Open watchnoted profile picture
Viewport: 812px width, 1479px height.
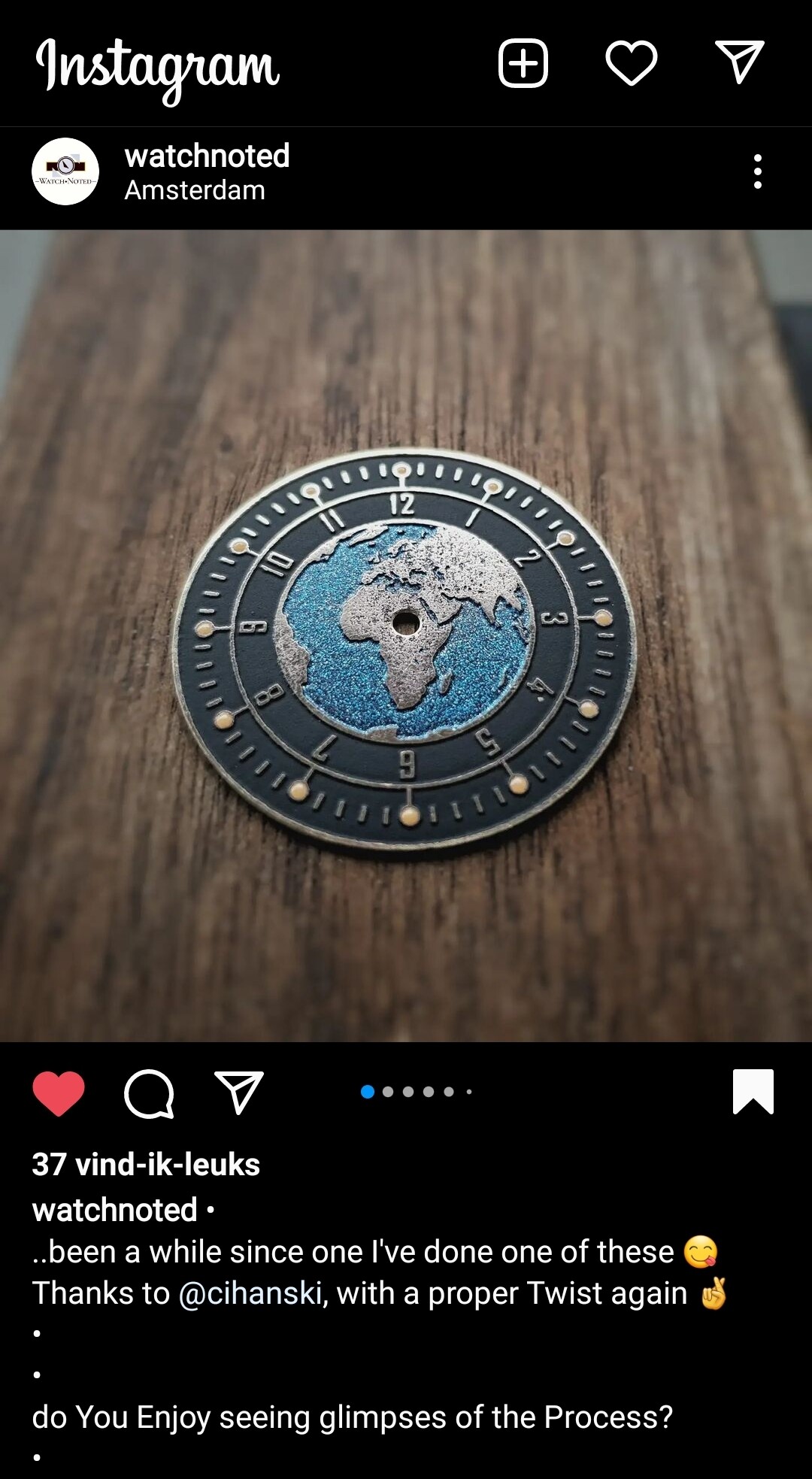pyautogui.click(x=65, y=171)
